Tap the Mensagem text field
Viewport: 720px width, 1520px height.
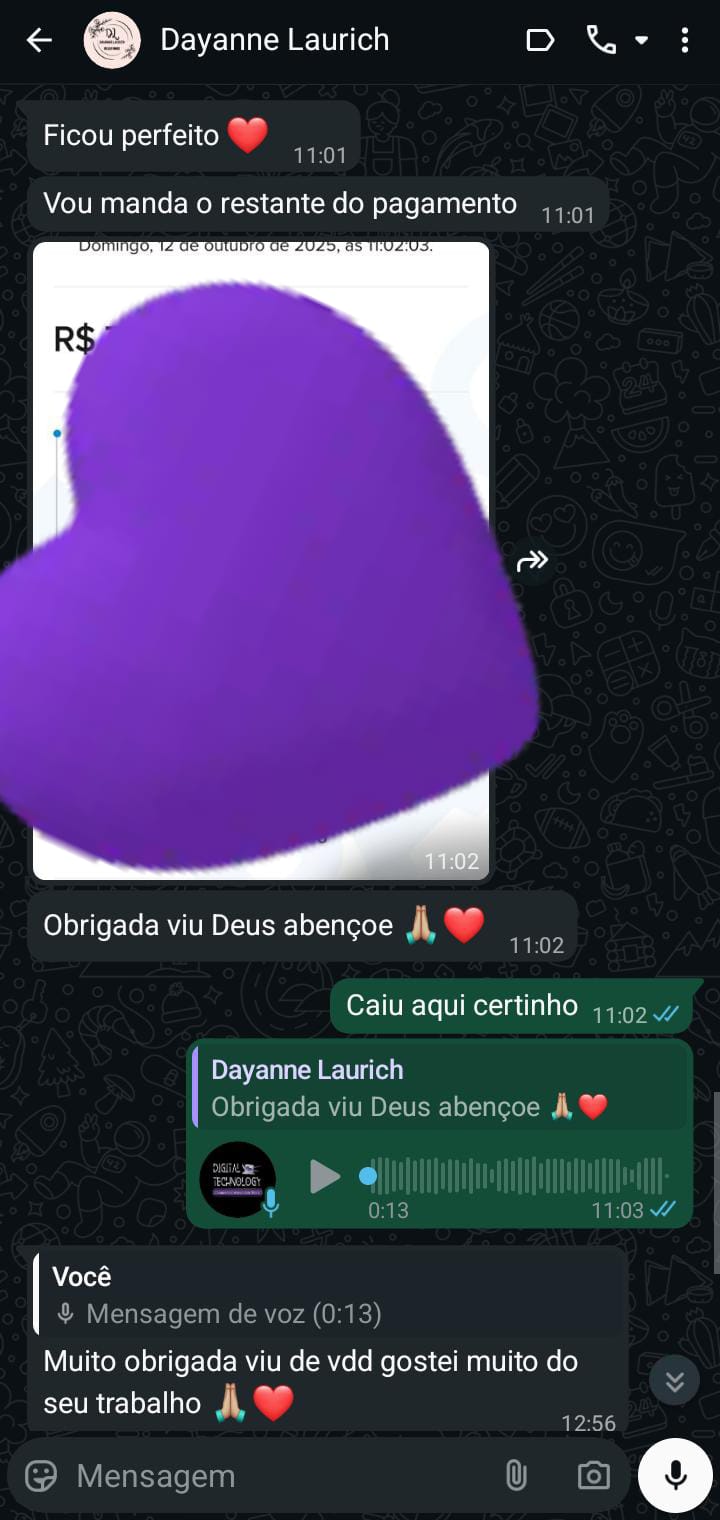pyautogui.click(x=280, y=1476)
